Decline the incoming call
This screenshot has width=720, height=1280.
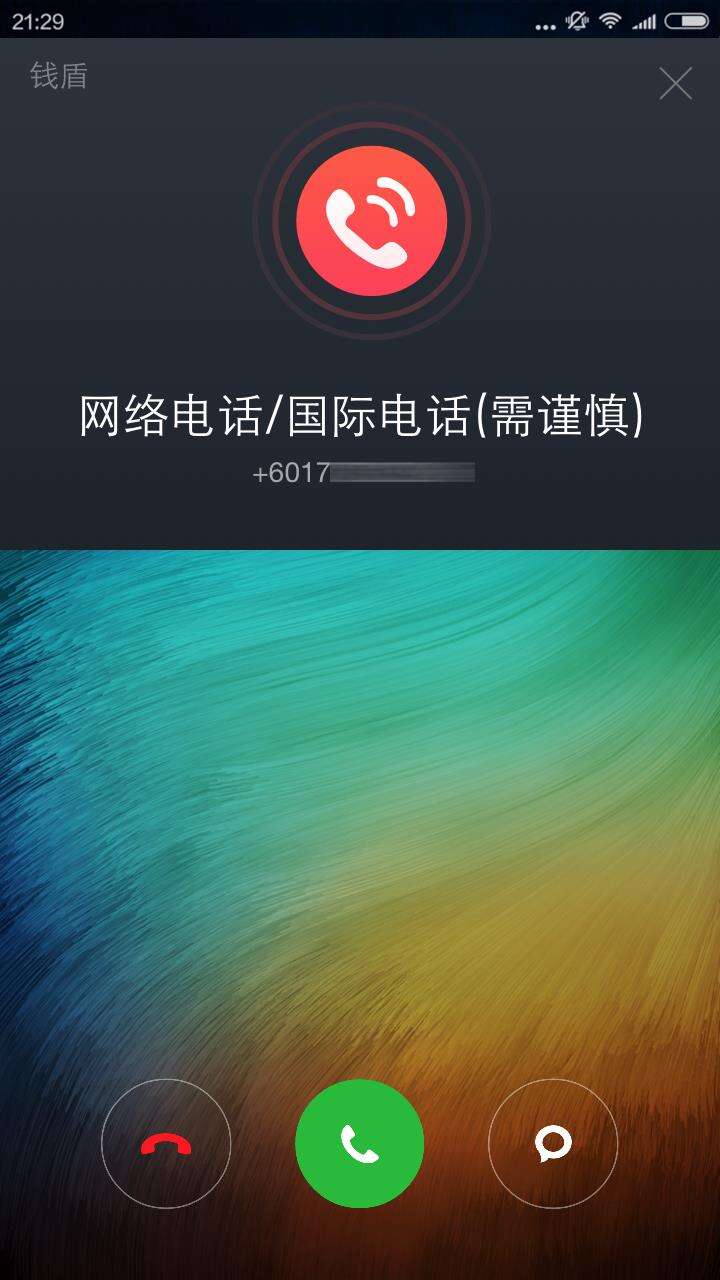(x=166, y=1144)
